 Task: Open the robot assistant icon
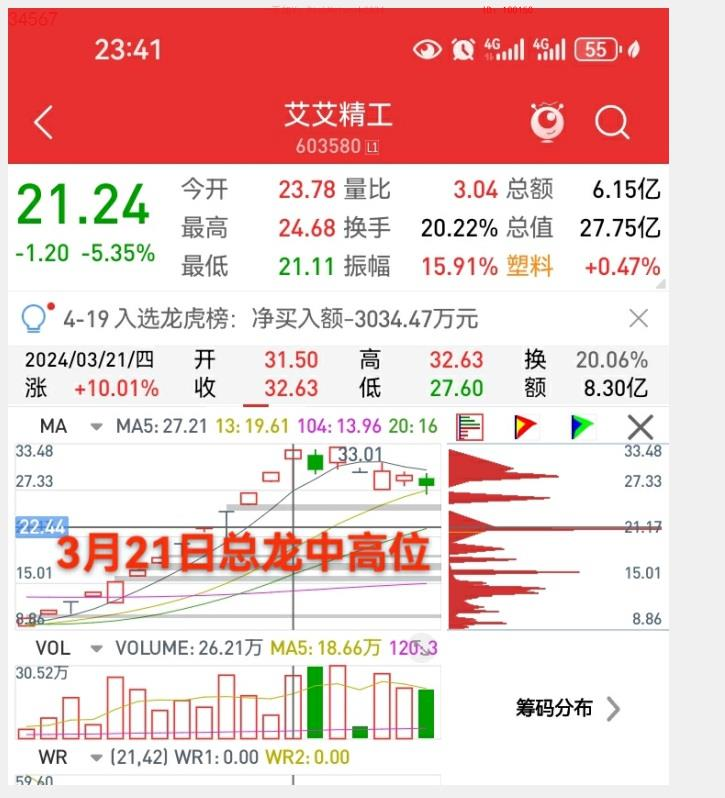point(547,123)
